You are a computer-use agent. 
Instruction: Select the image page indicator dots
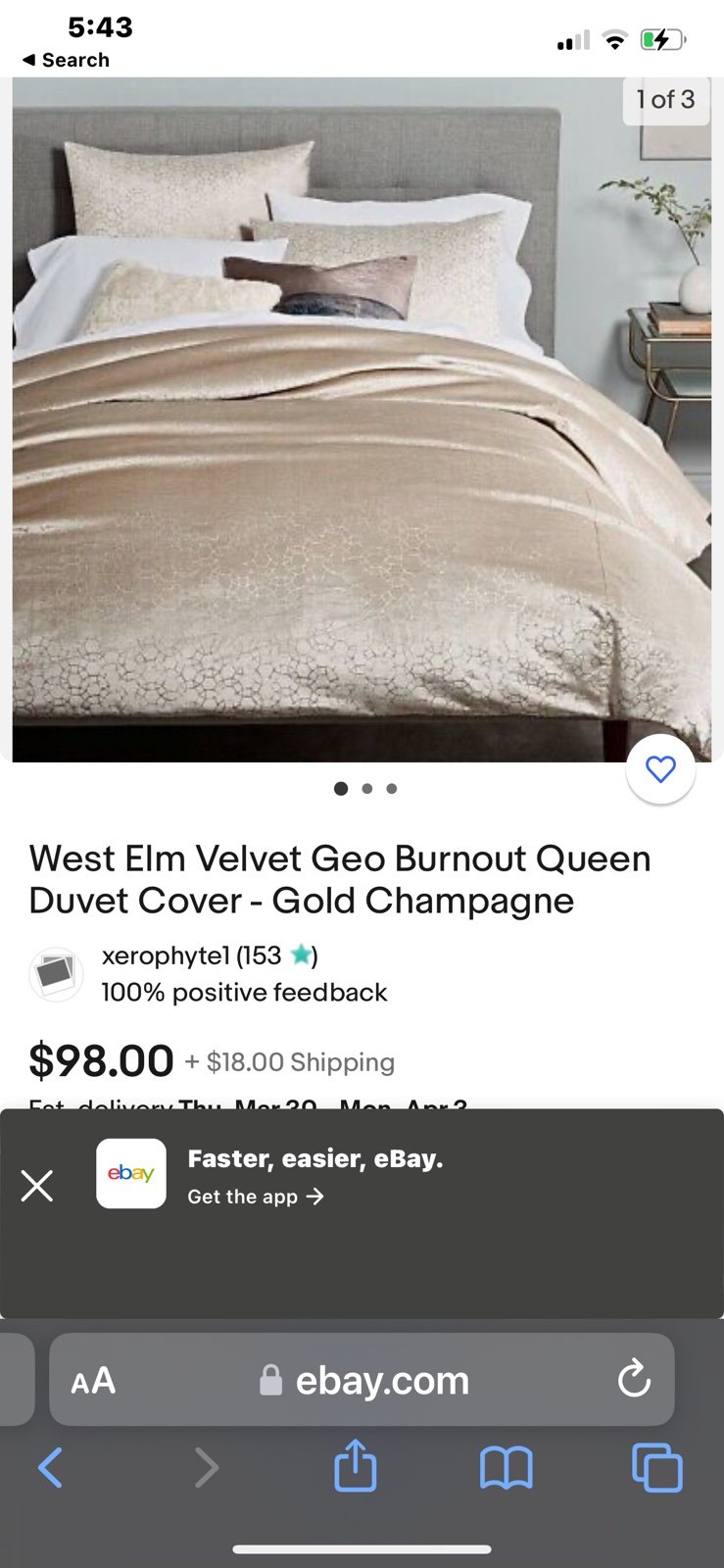tap(365, 788)
